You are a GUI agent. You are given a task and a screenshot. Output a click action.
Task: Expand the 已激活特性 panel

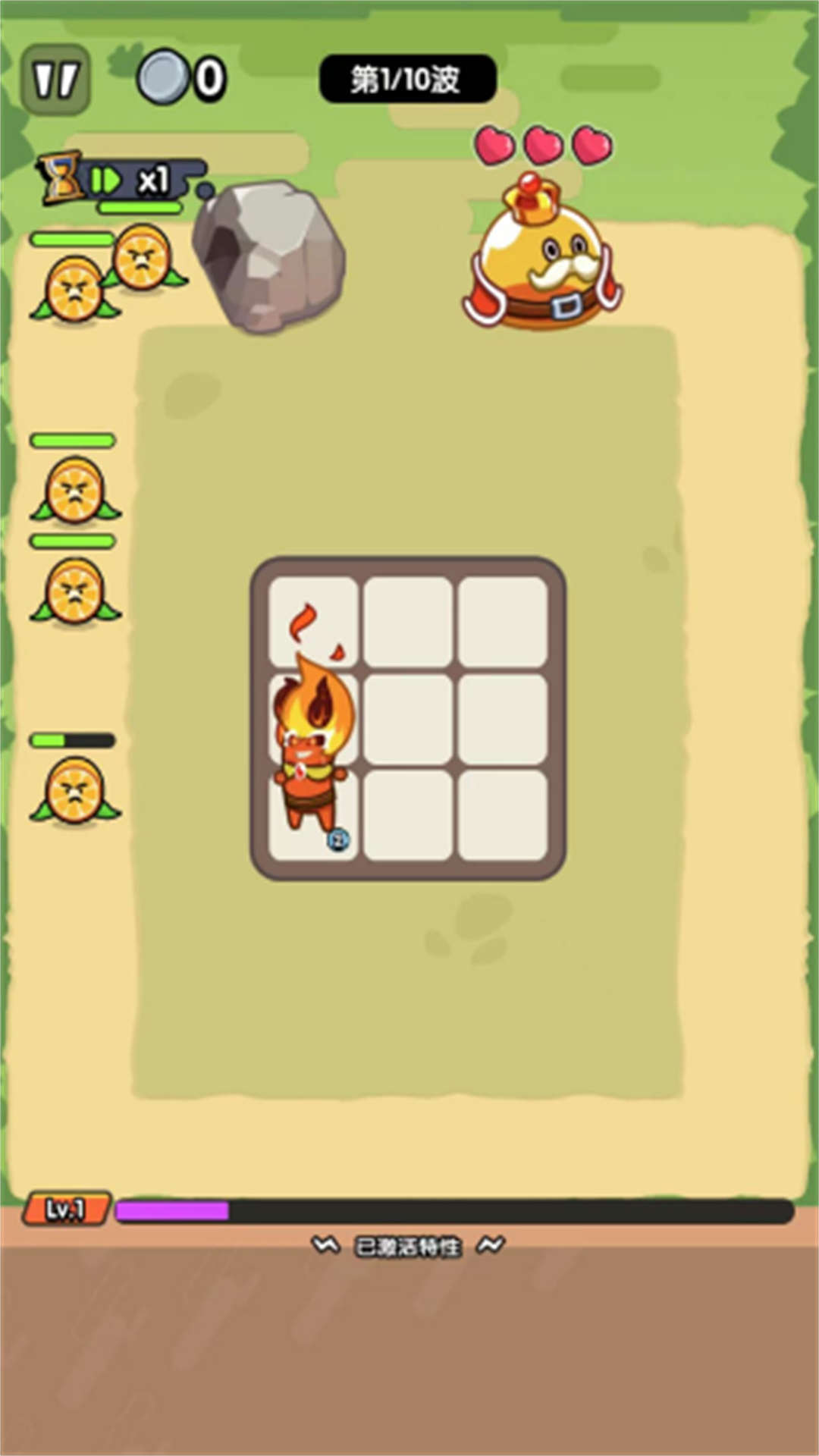tap(408, 1246)
